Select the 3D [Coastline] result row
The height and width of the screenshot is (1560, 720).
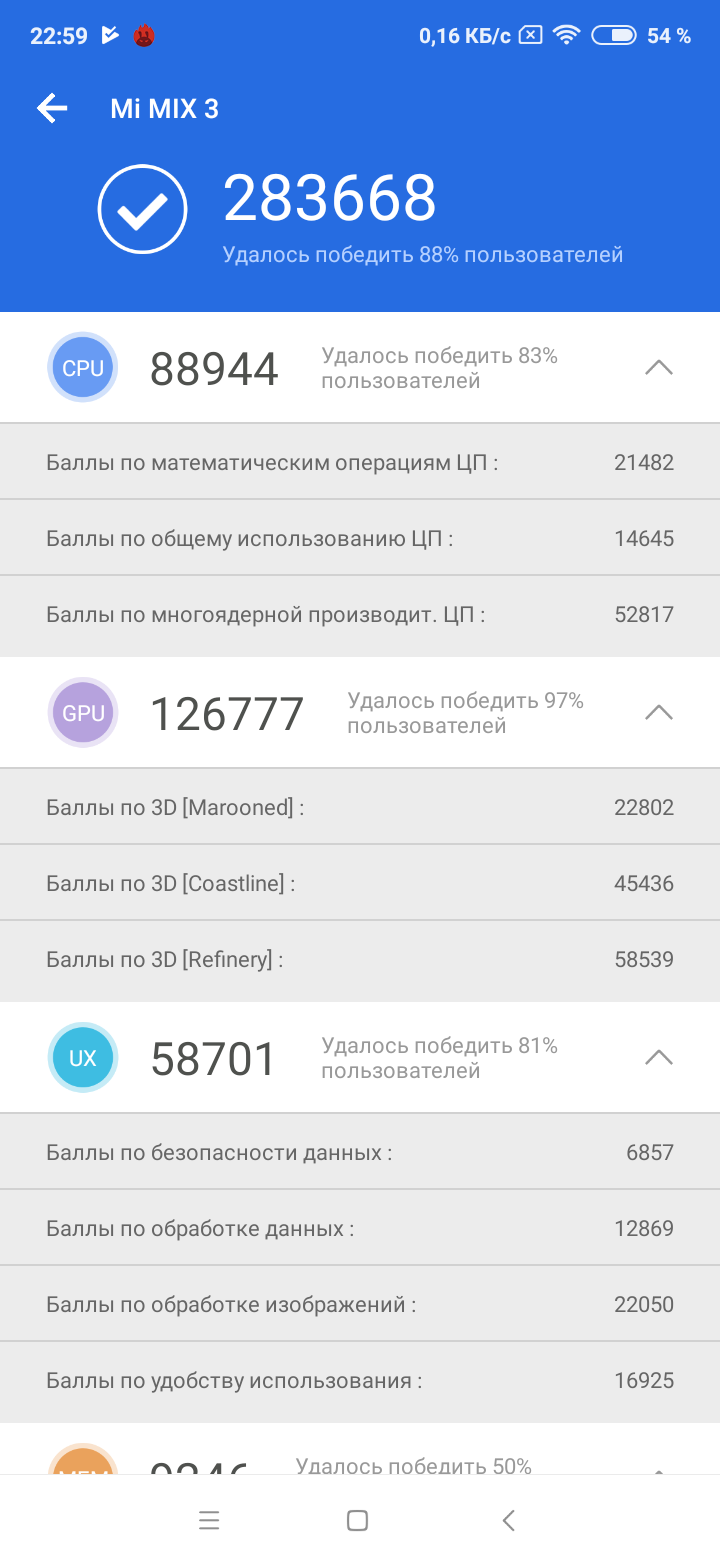(360, 883)
